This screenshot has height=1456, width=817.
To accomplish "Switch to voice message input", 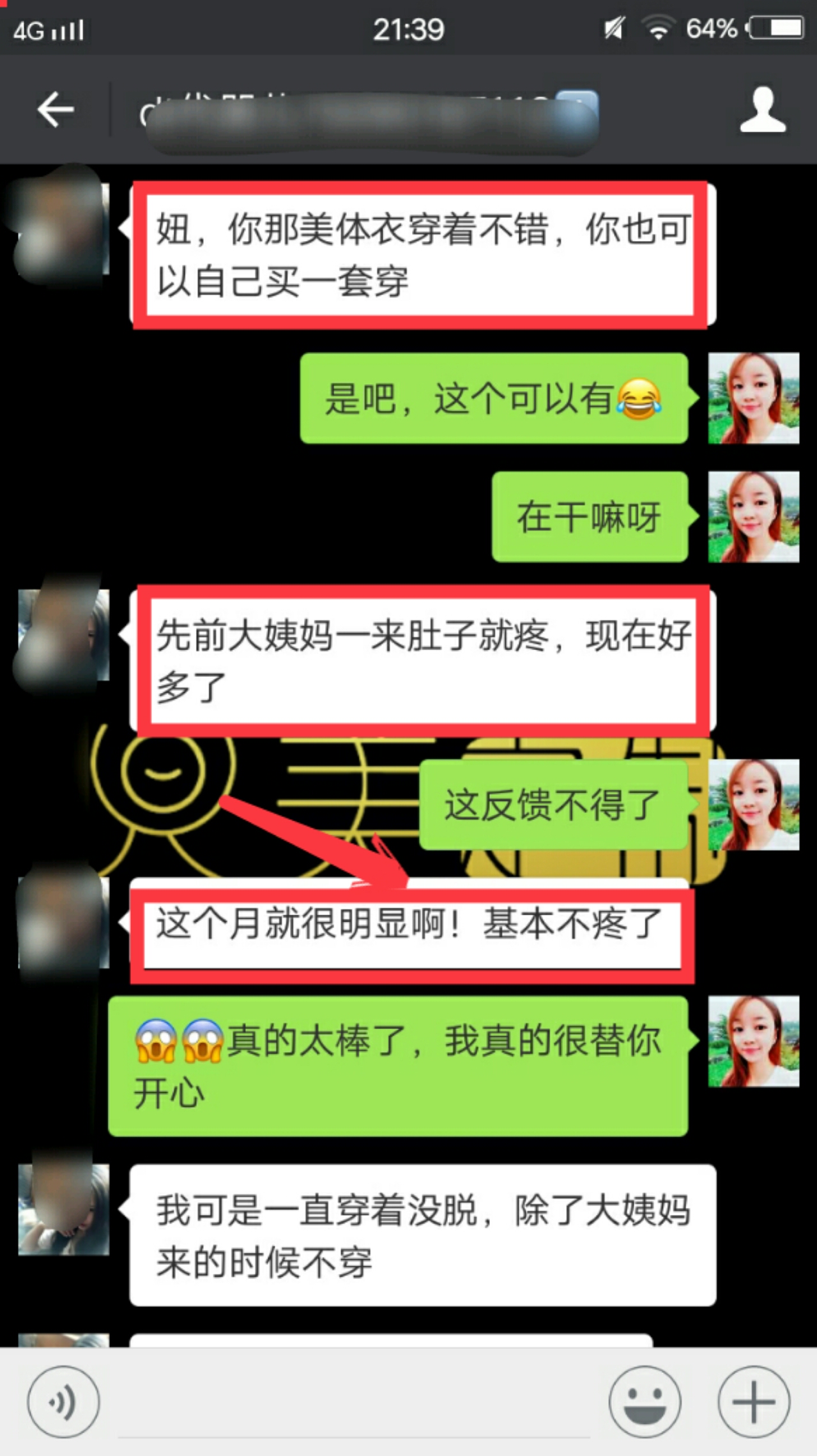I will 63,1402.
